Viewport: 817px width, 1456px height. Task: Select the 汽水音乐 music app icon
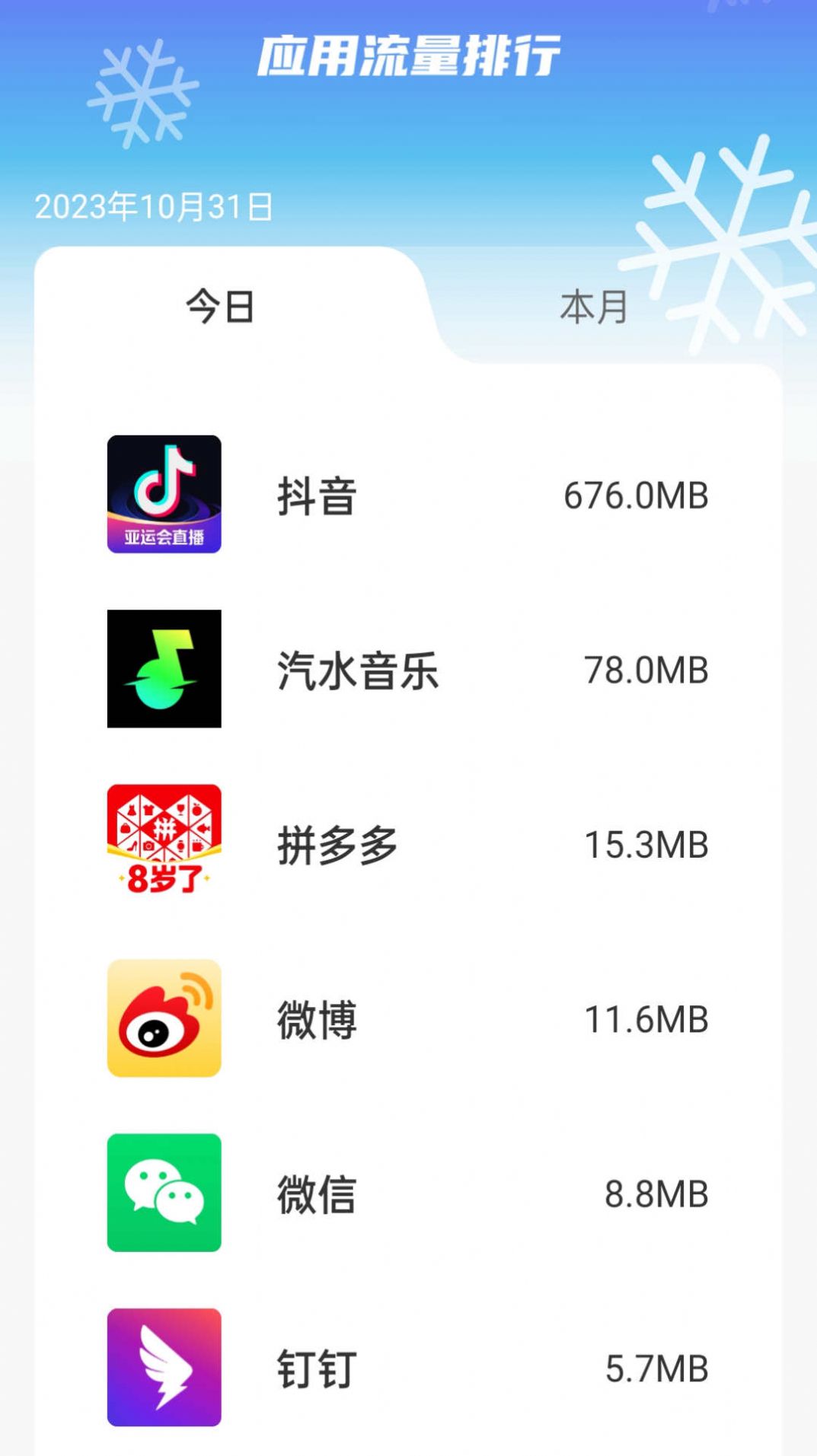coord(164,668)
